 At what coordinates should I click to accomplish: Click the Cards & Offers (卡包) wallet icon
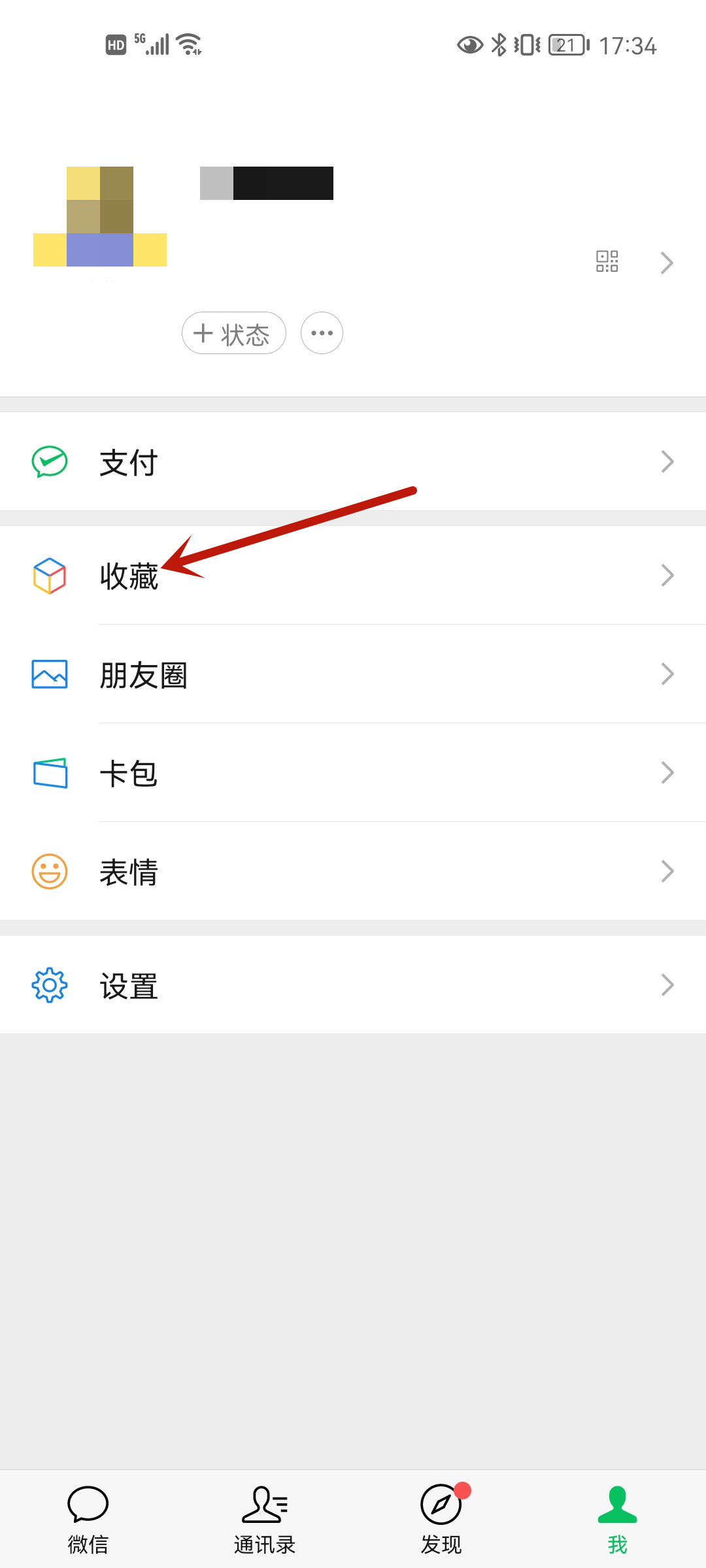49,772
